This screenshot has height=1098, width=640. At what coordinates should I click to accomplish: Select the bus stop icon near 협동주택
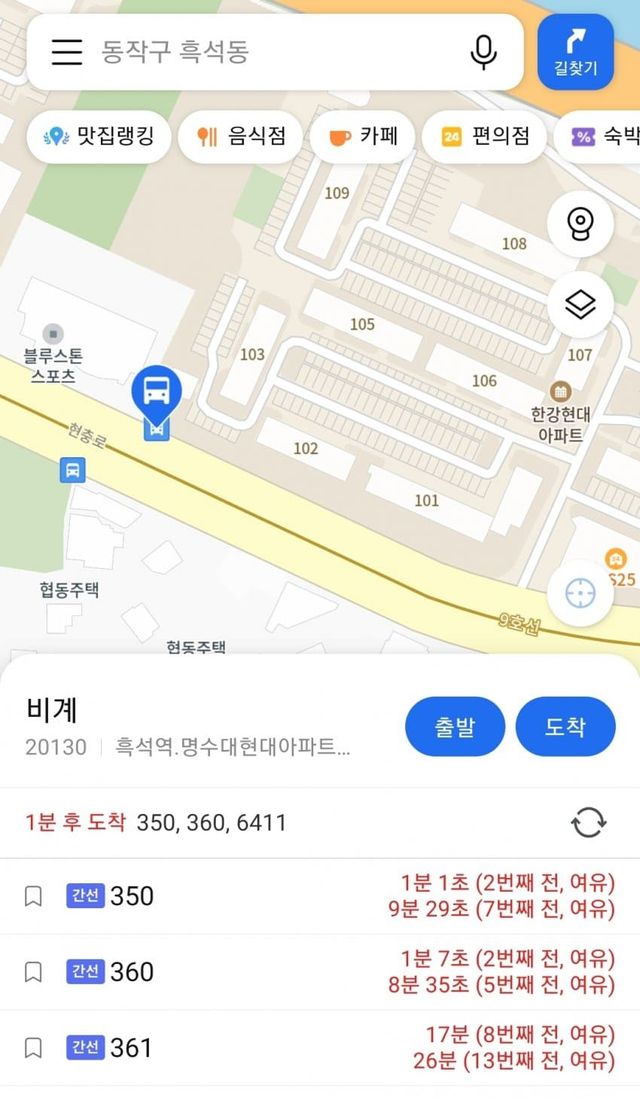click(x=72, y=469)
